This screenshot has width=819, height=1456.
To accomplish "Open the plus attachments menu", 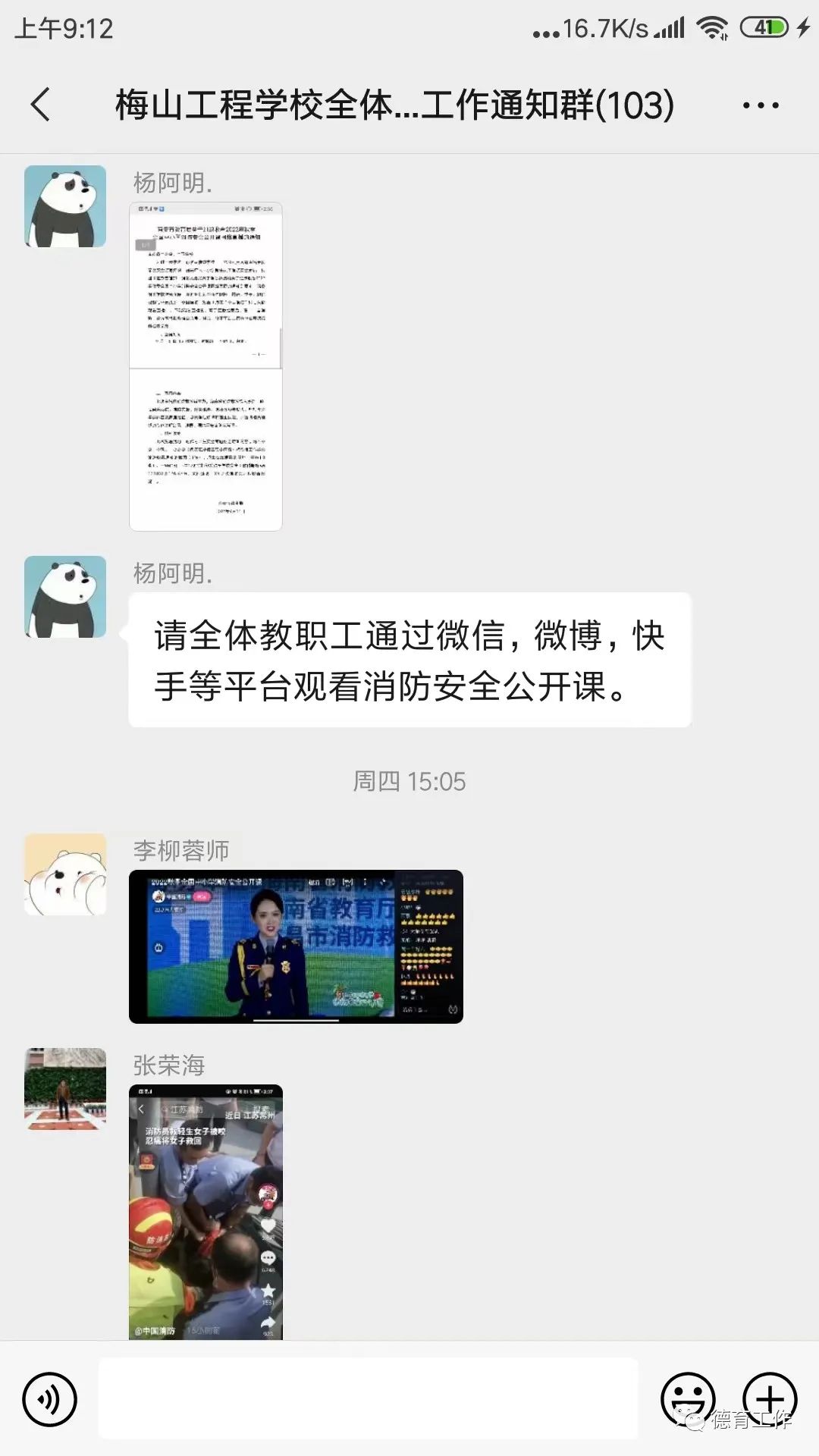I will point(770,1398).
